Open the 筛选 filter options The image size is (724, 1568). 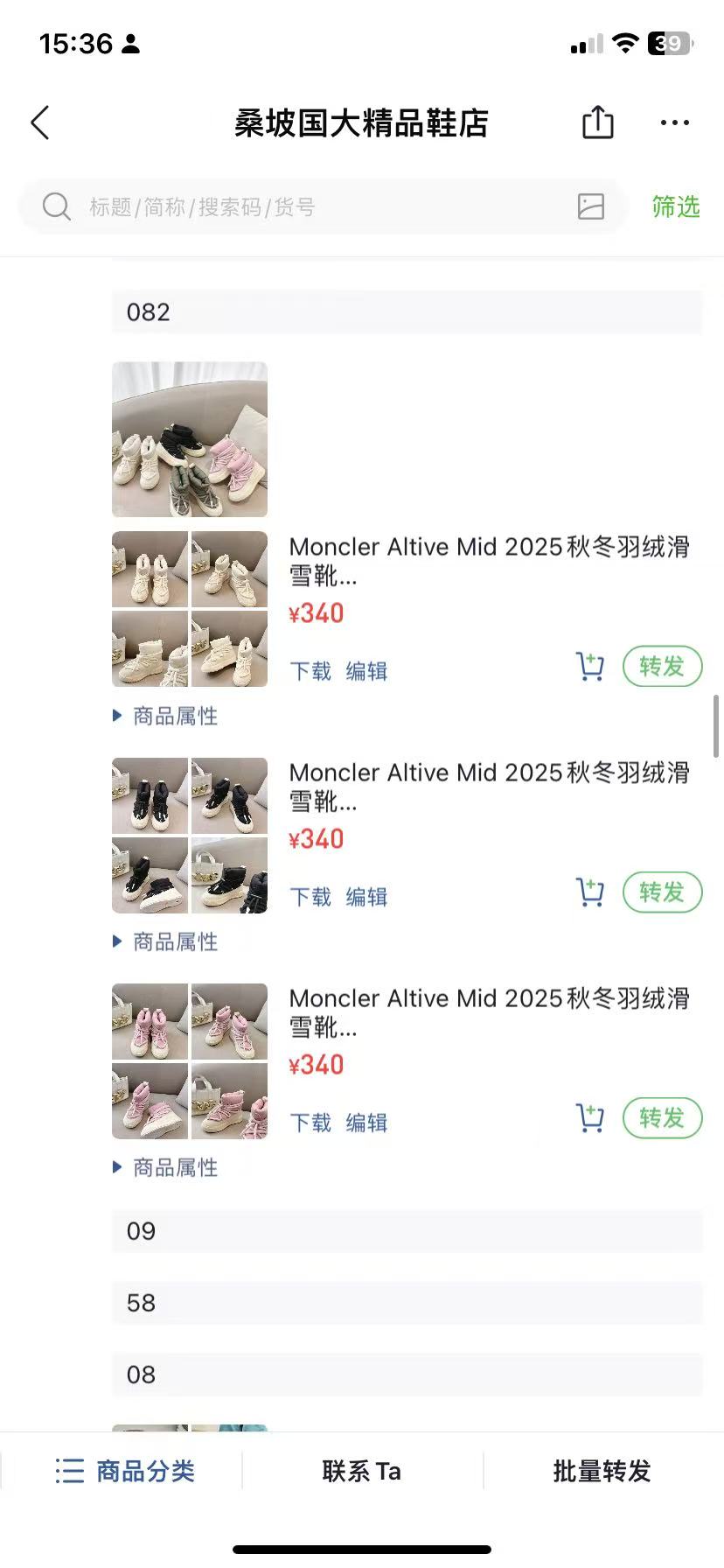tap(676, 207)
